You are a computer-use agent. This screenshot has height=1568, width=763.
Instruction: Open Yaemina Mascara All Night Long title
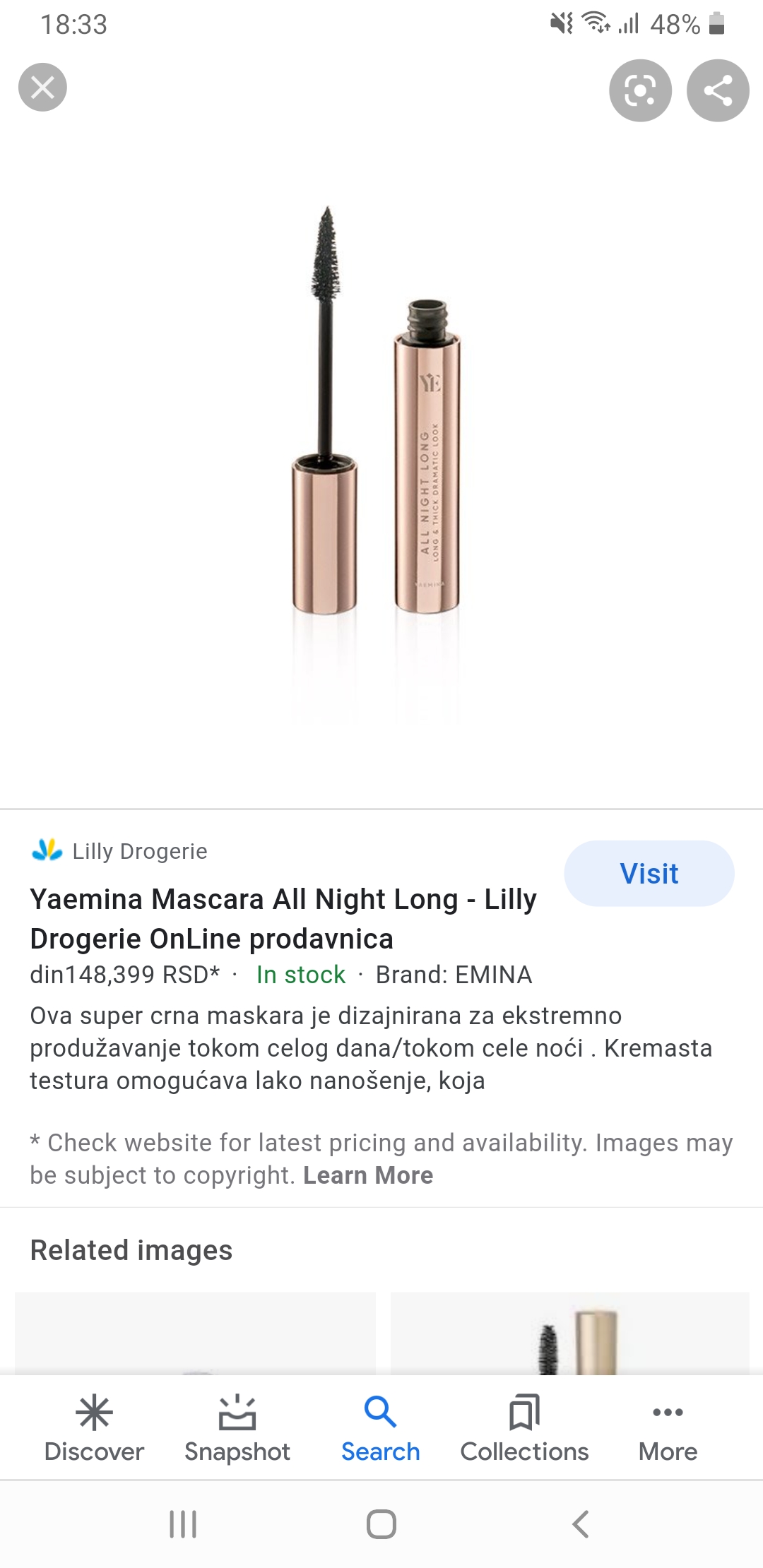[283, 918]
